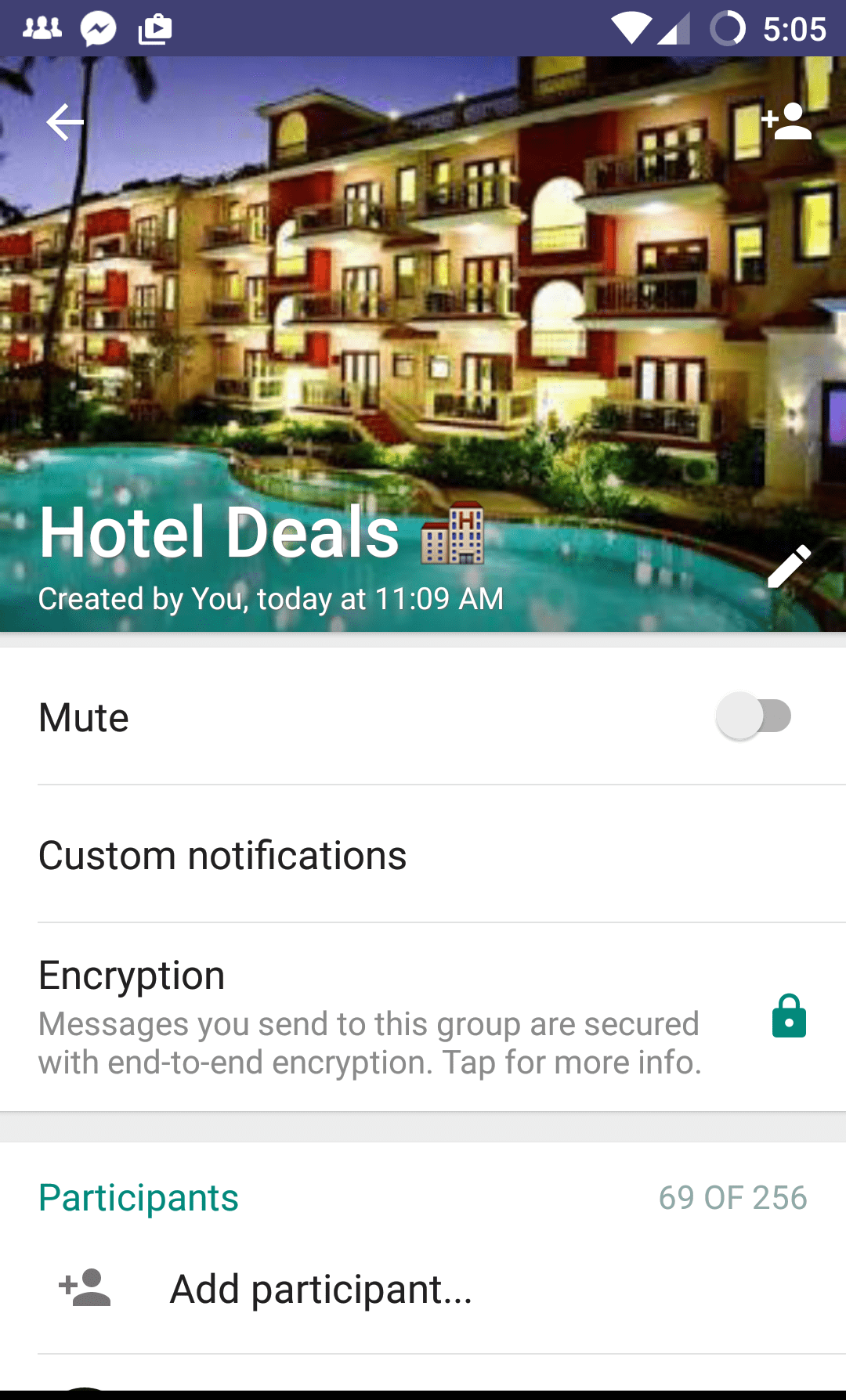Tap the add-person icon on the header
This screenshot has height=1400, width=846.
[786, 121]
